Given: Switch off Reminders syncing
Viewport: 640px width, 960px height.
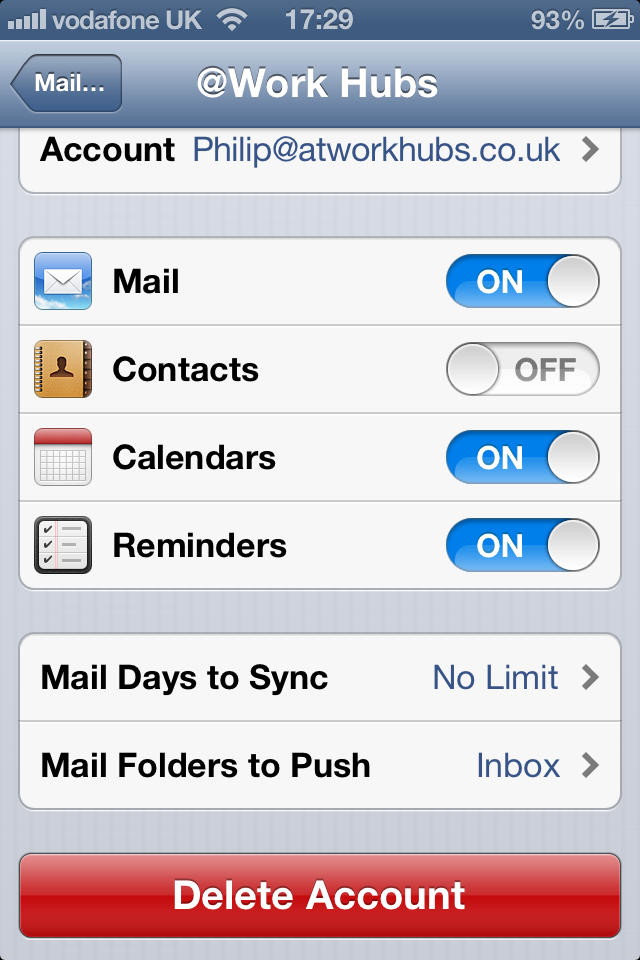Looking at the screenshot, I should tap(522, 546).
